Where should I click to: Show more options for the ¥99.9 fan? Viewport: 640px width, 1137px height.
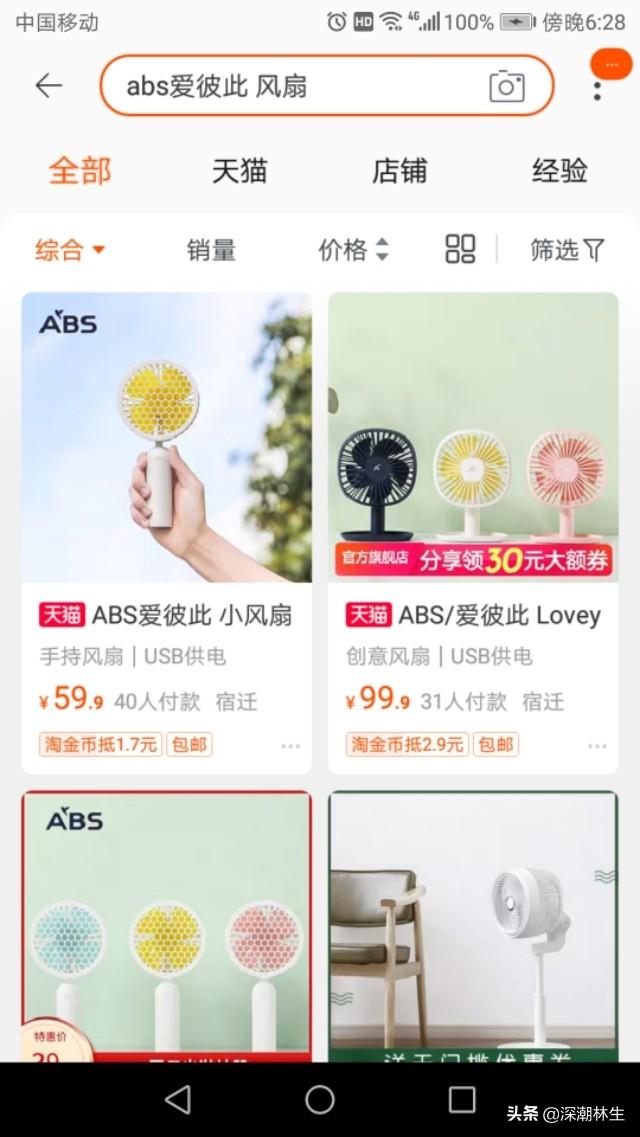point(597,746)
